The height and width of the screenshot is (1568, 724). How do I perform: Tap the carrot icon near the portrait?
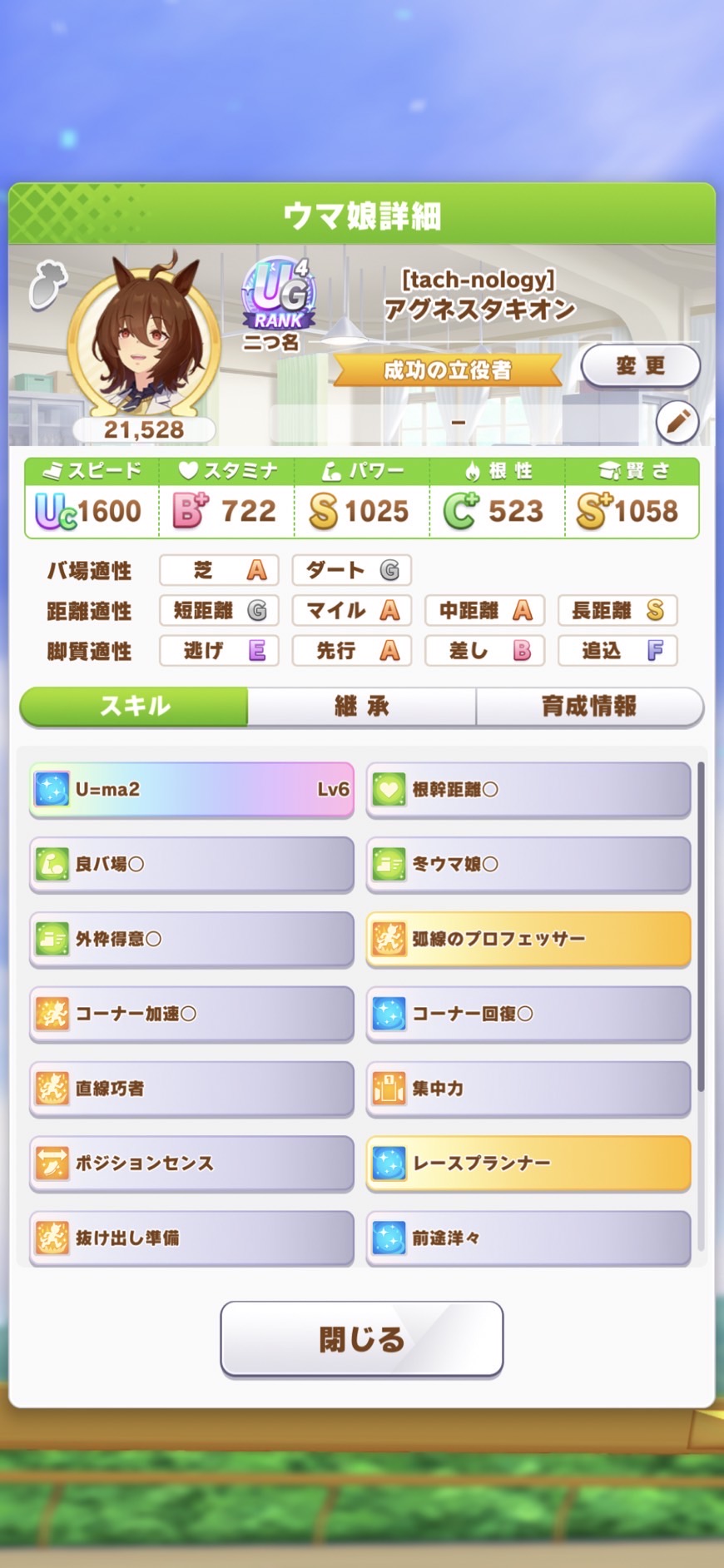[x=47, y=285]
